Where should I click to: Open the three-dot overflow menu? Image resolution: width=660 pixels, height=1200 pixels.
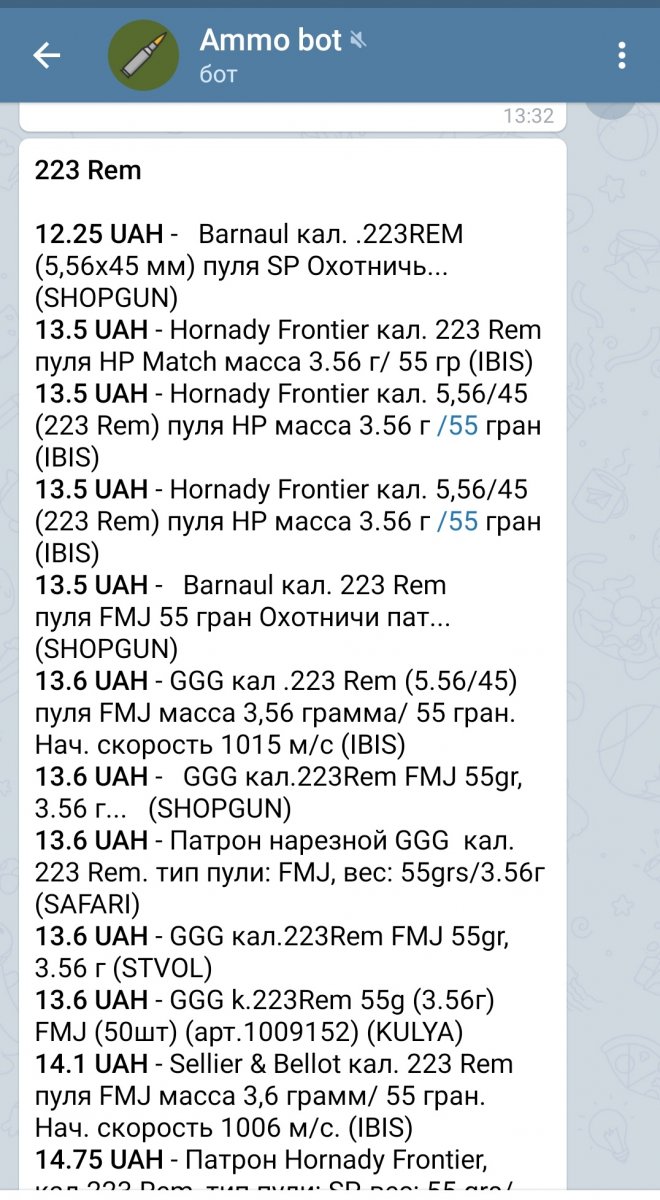pos(622,55)
